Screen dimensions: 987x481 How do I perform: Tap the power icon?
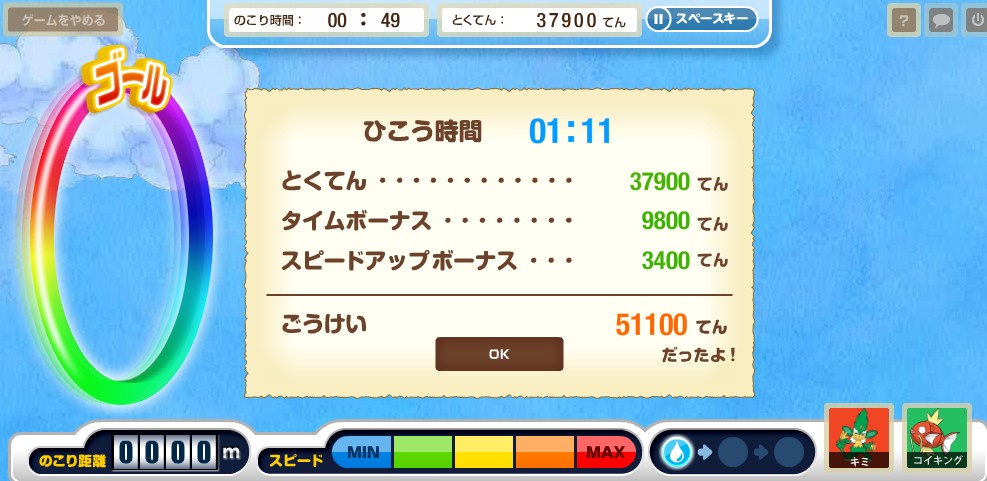pos(976,20)
